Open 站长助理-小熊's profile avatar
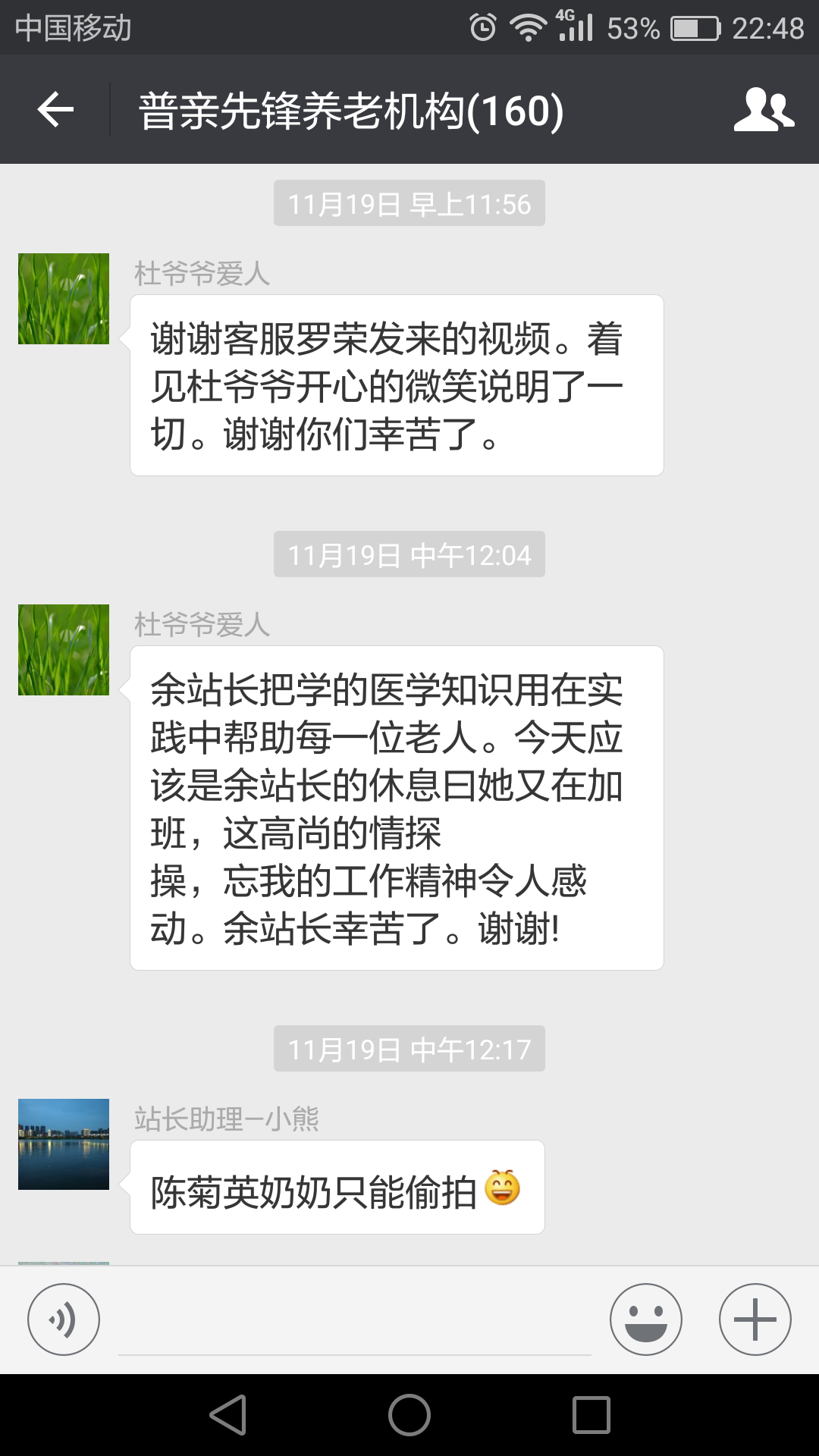 click(x=64, y=1144)
